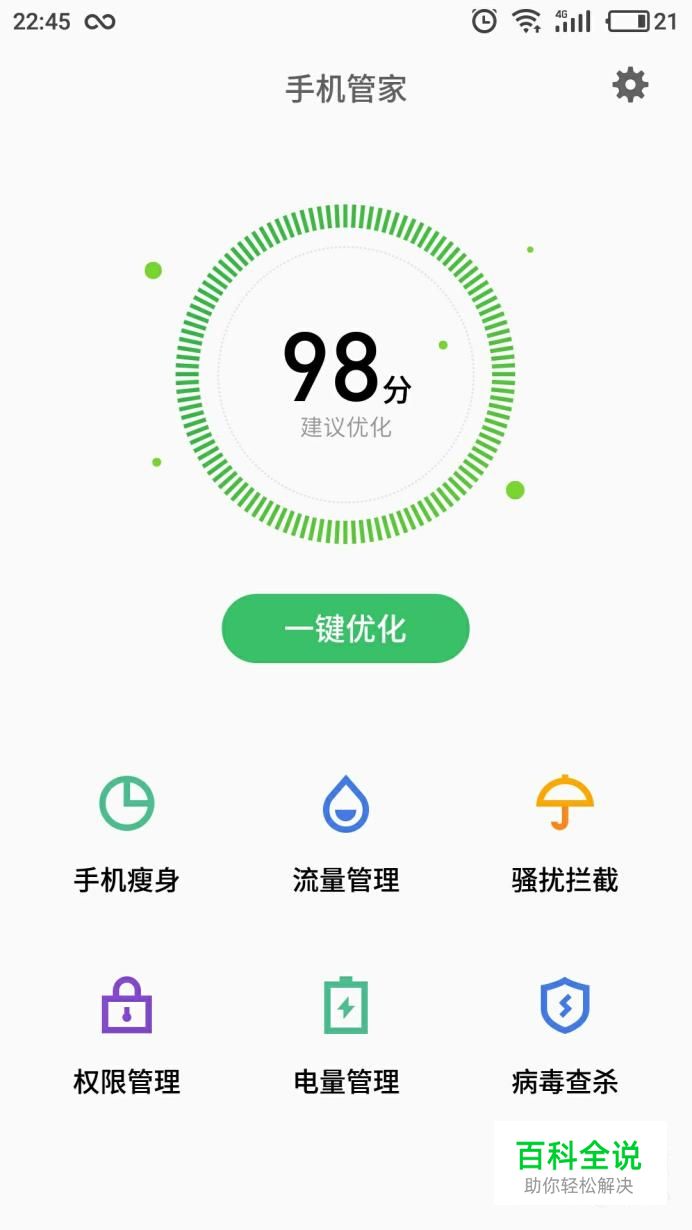Tap the 一键优化 button
692x1230 pixels.
pos(345,629)
